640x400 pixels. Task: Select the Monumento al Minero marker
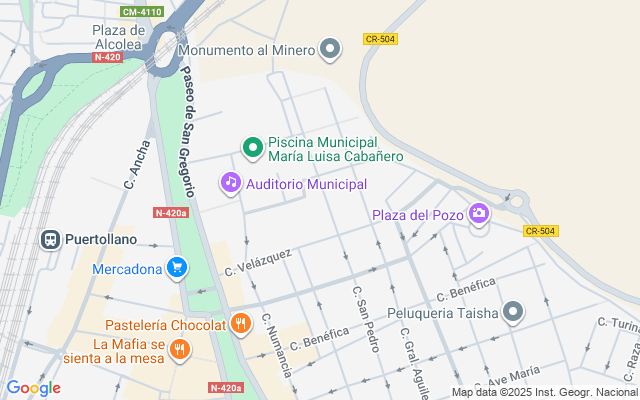(x=332, y=49)
